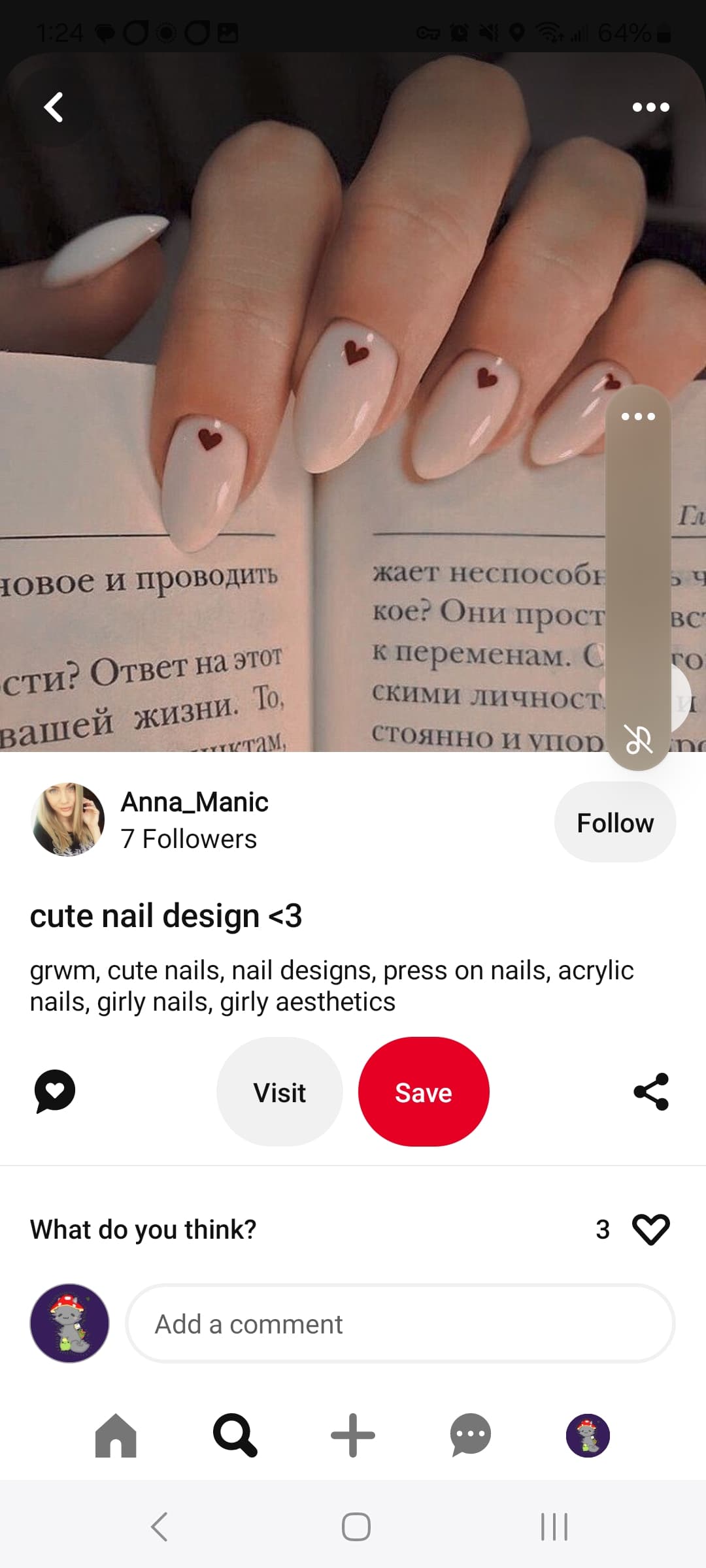Open your profile tab

tap(588, 1435)
